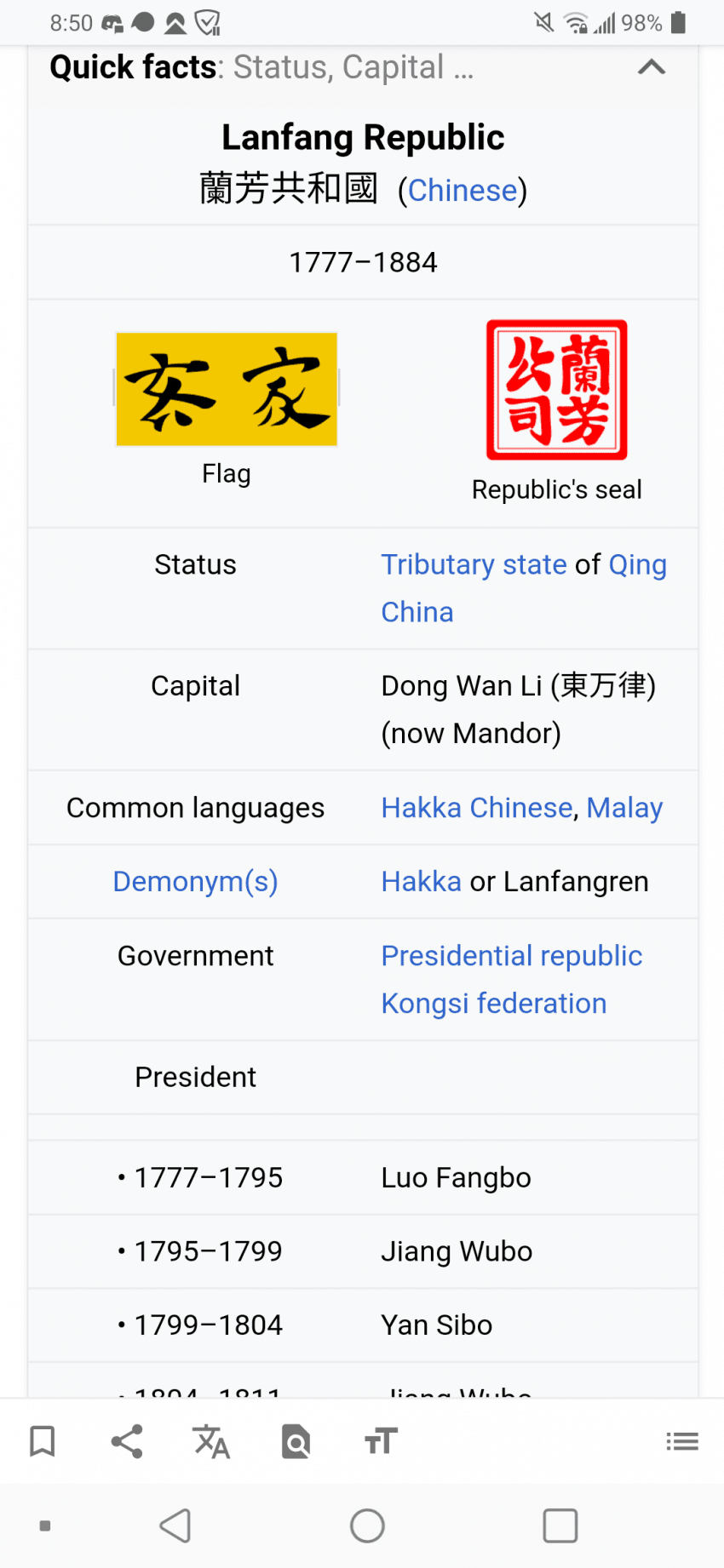
Task: Activate find-in-article search icon
Action: pos(295,1441)
